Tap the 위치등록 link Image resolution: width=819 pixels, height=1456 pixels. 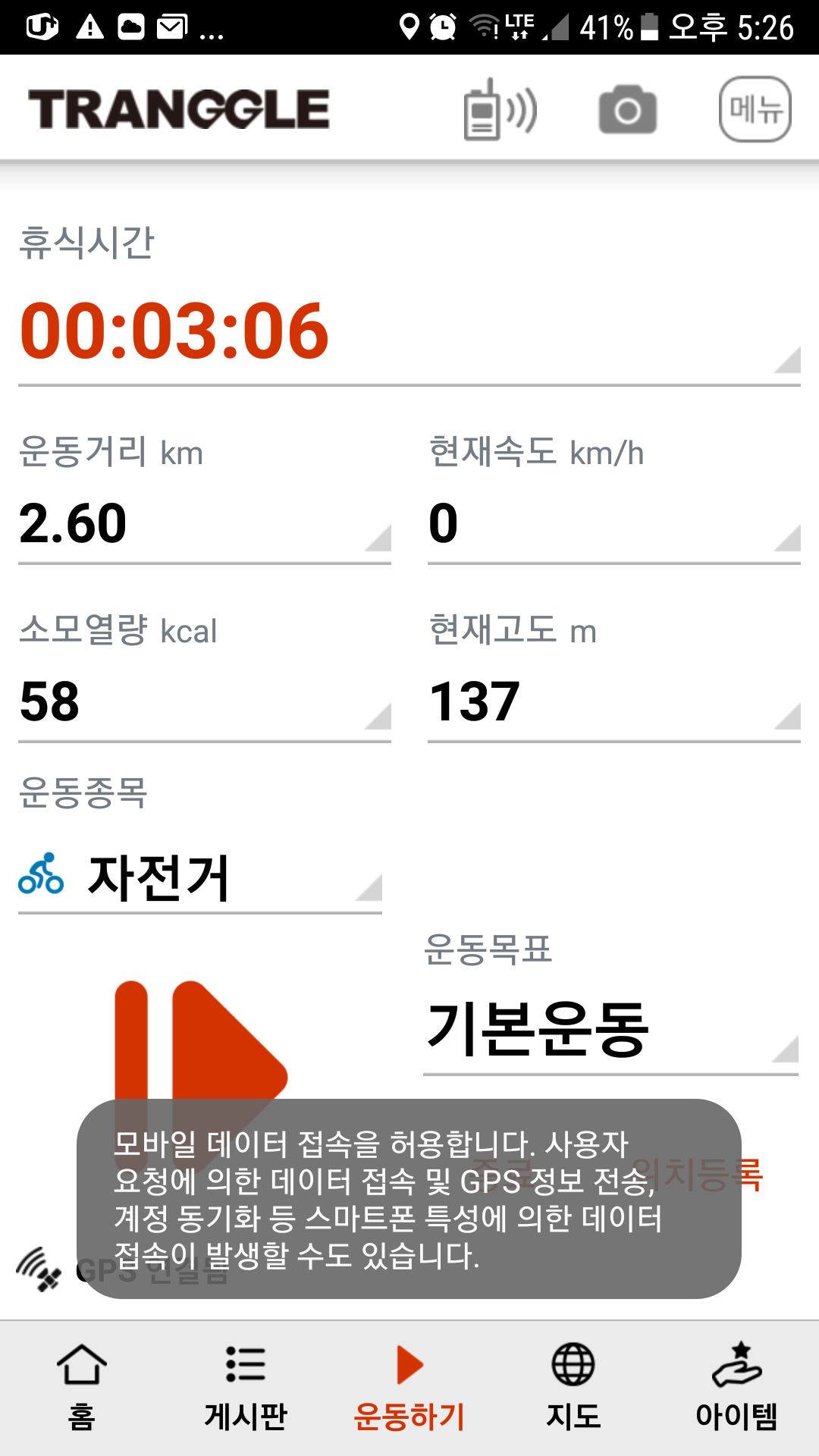point(696,1175)
